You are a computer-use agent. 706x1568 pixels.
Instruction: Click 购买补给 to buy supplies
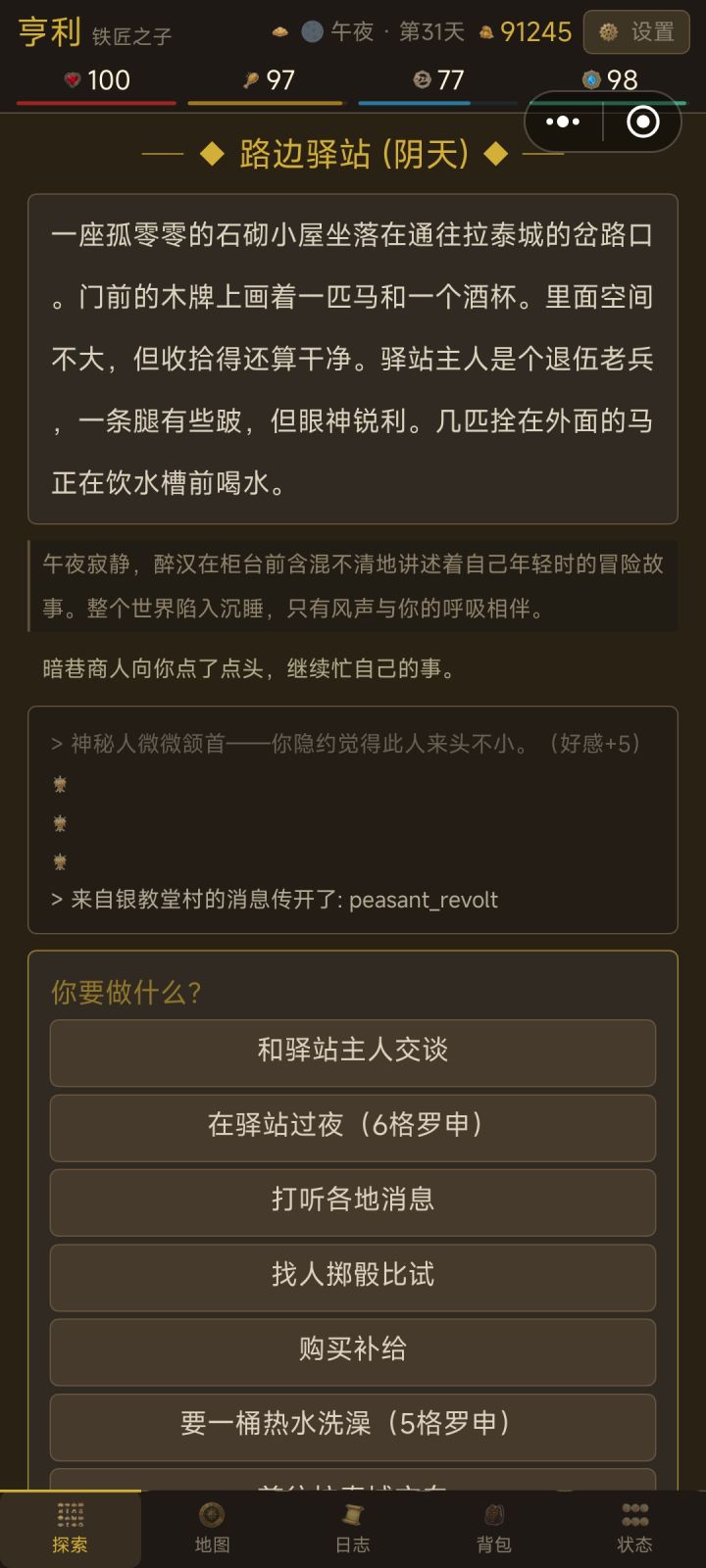coord(353,1351)
